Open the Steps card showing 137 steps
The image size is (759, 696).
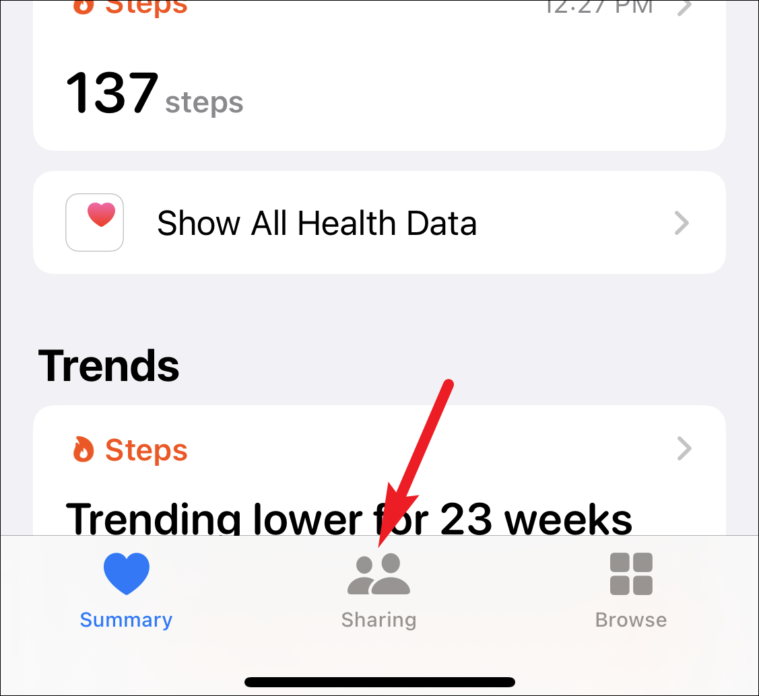(378, 90)
